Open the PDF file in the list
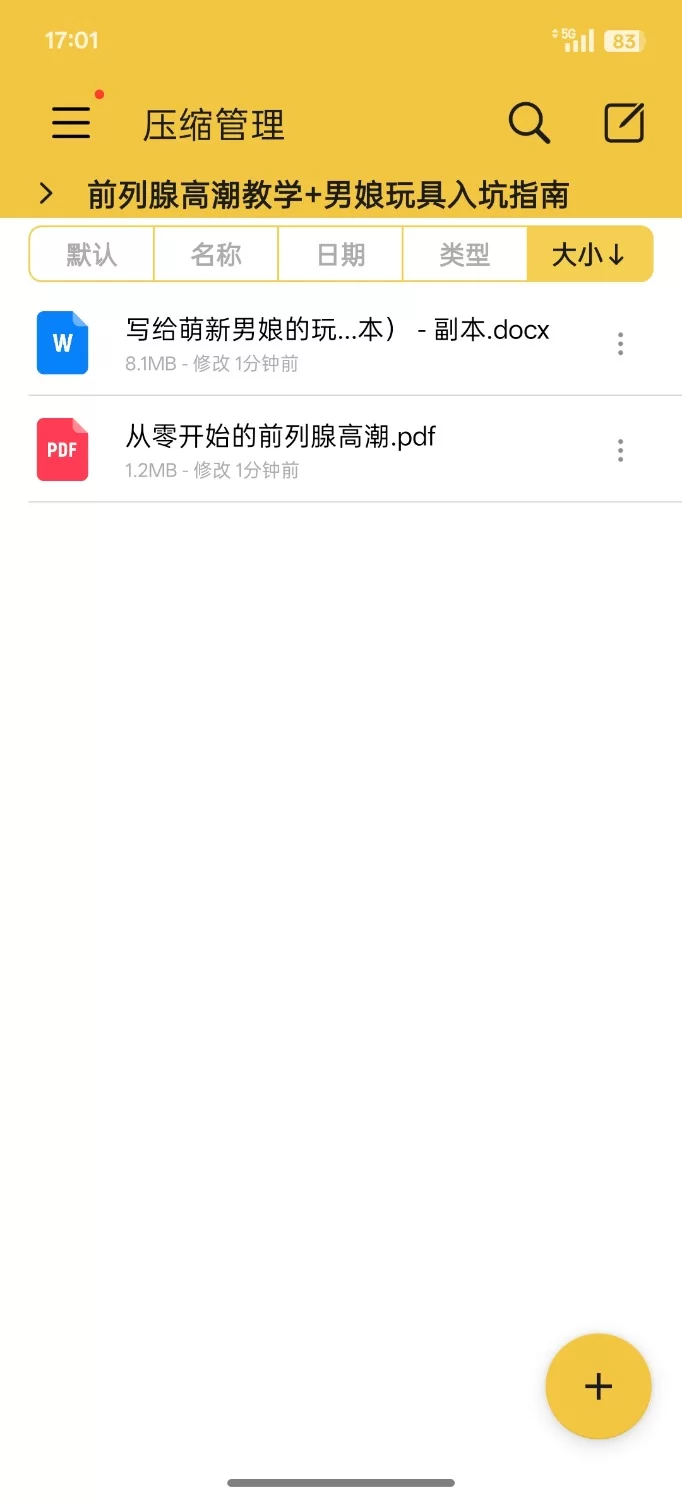 (x=280, y=449)
